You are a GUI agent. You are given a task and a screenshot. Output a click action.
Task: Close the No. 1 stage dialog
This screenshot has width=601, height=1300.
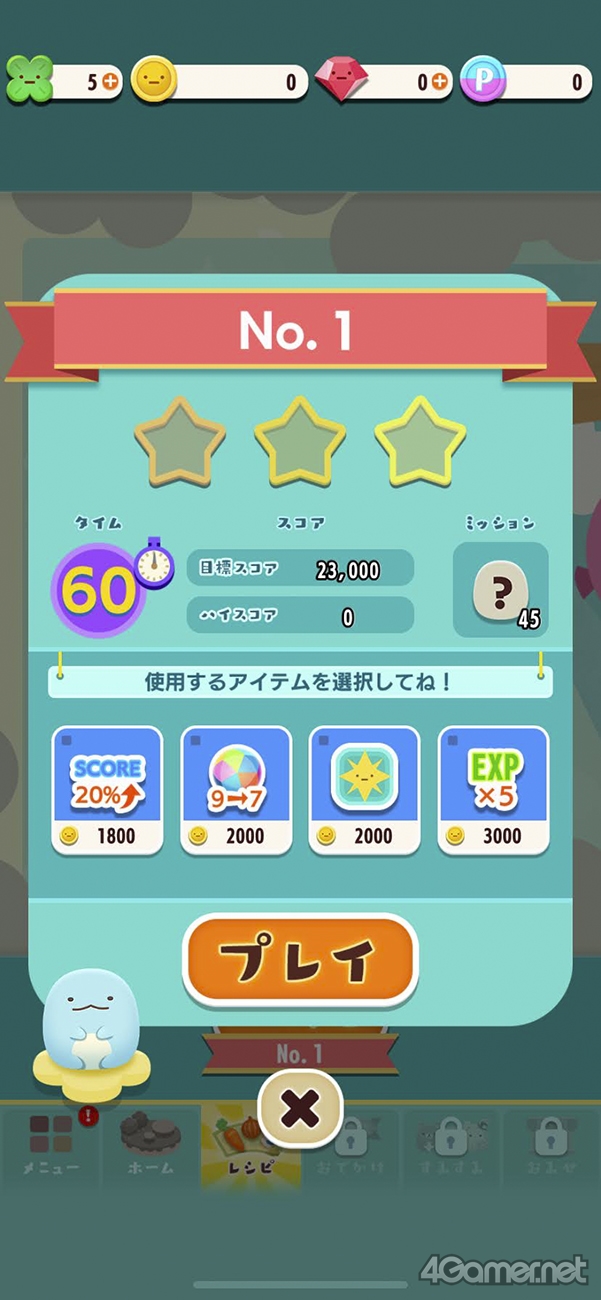[300, 1108]
